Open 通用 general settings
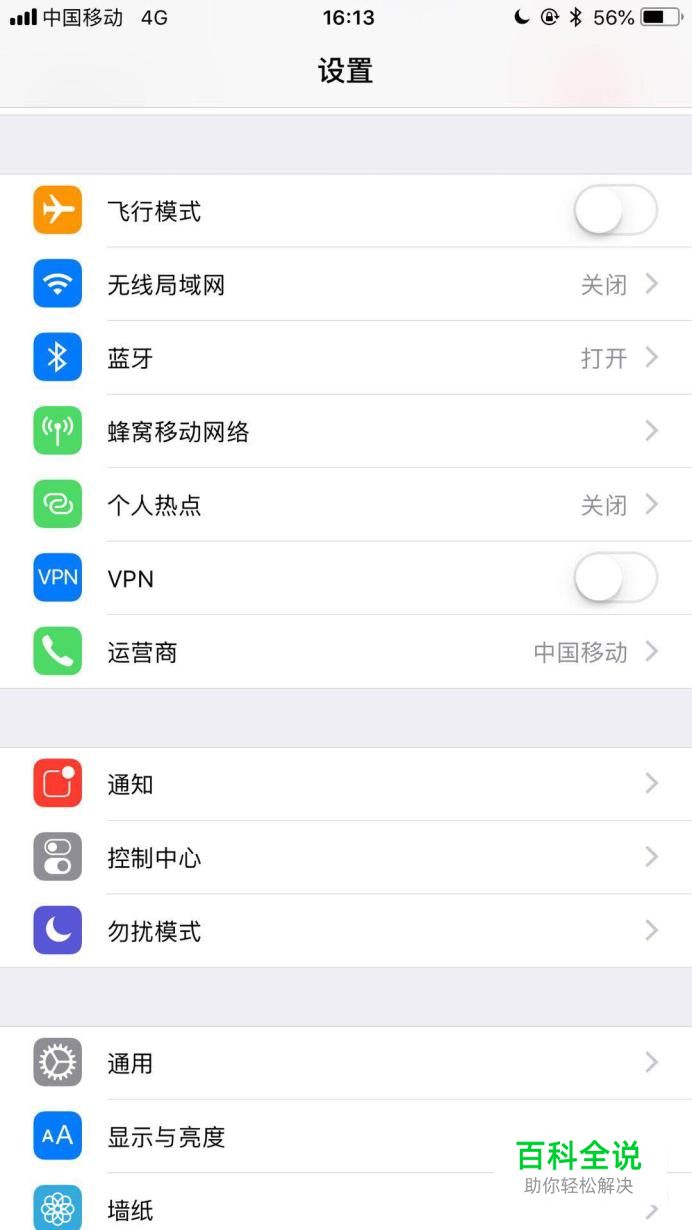 tap(345, 1063)
